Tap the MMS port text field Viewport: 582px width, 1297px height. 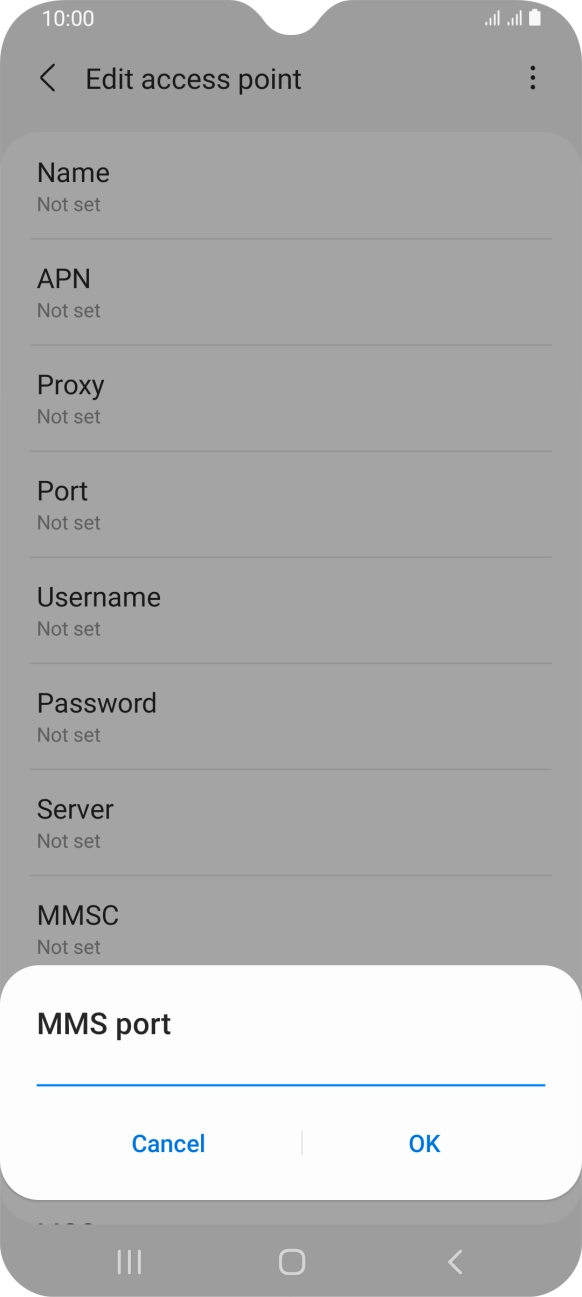click(x=291, y=1069)
